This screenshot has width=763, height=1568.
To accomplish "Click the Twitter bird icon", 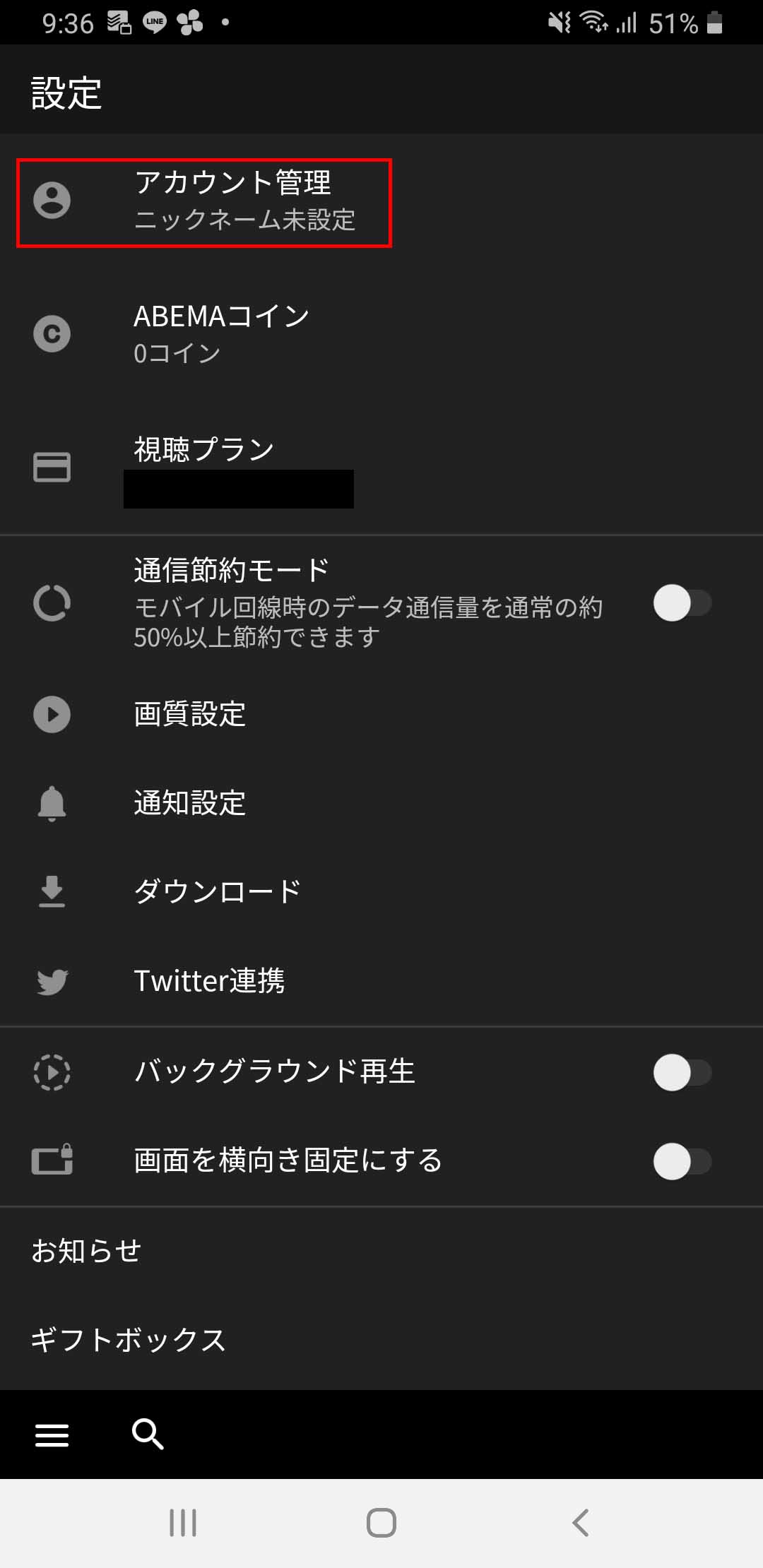I will click(x=52, y=981).
